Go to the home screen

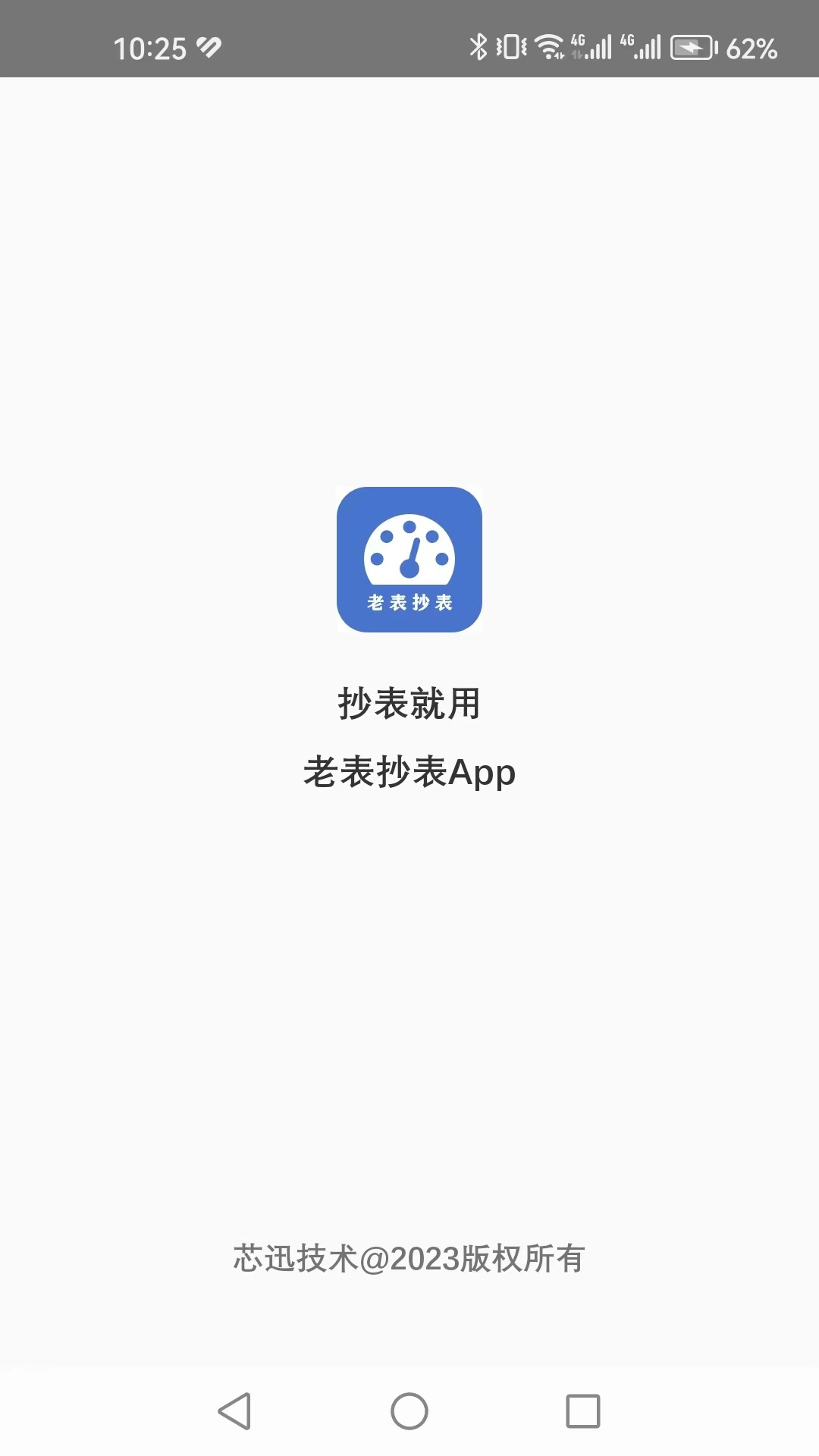(409, 1411)
